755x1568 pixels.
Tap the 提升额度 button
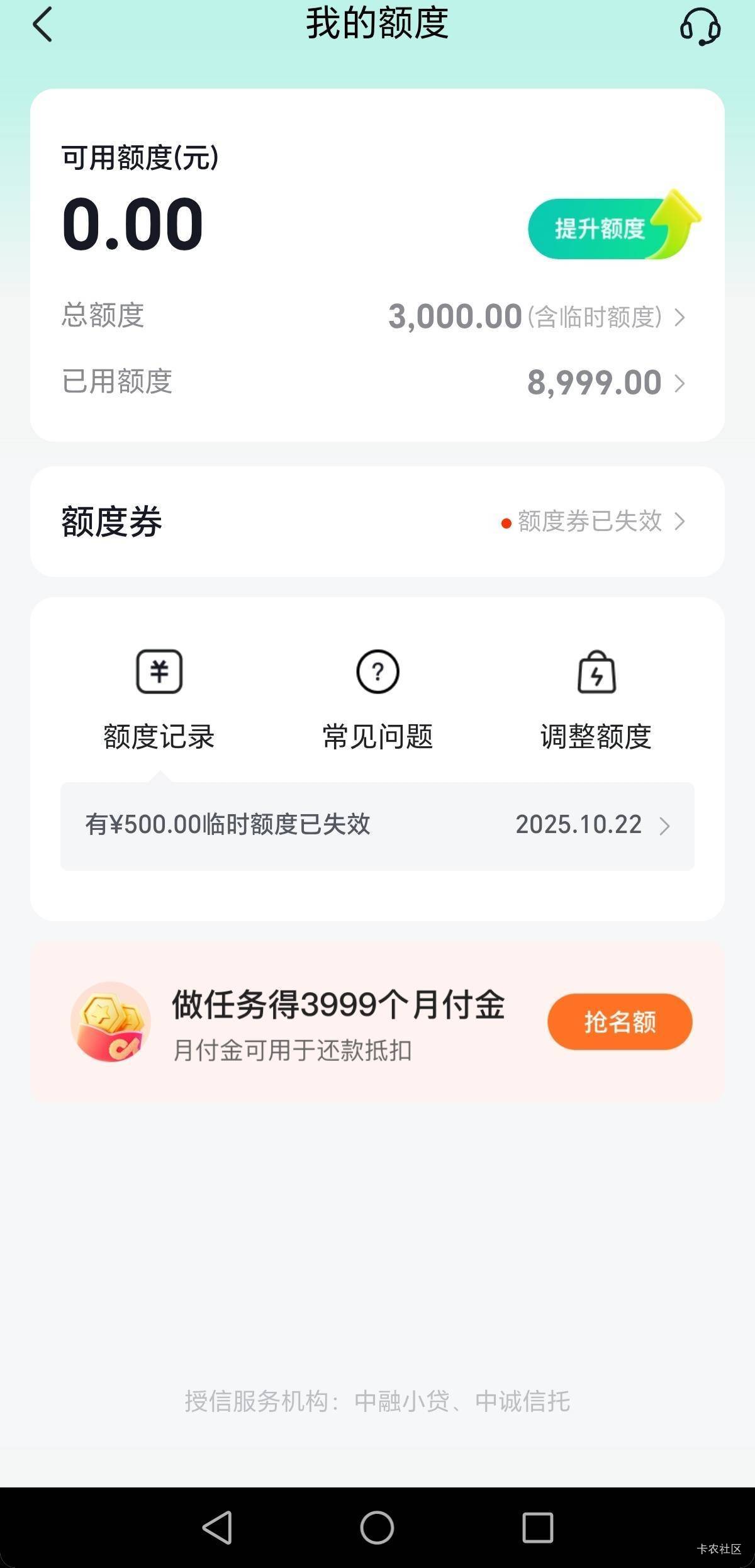tap(601, 229)
